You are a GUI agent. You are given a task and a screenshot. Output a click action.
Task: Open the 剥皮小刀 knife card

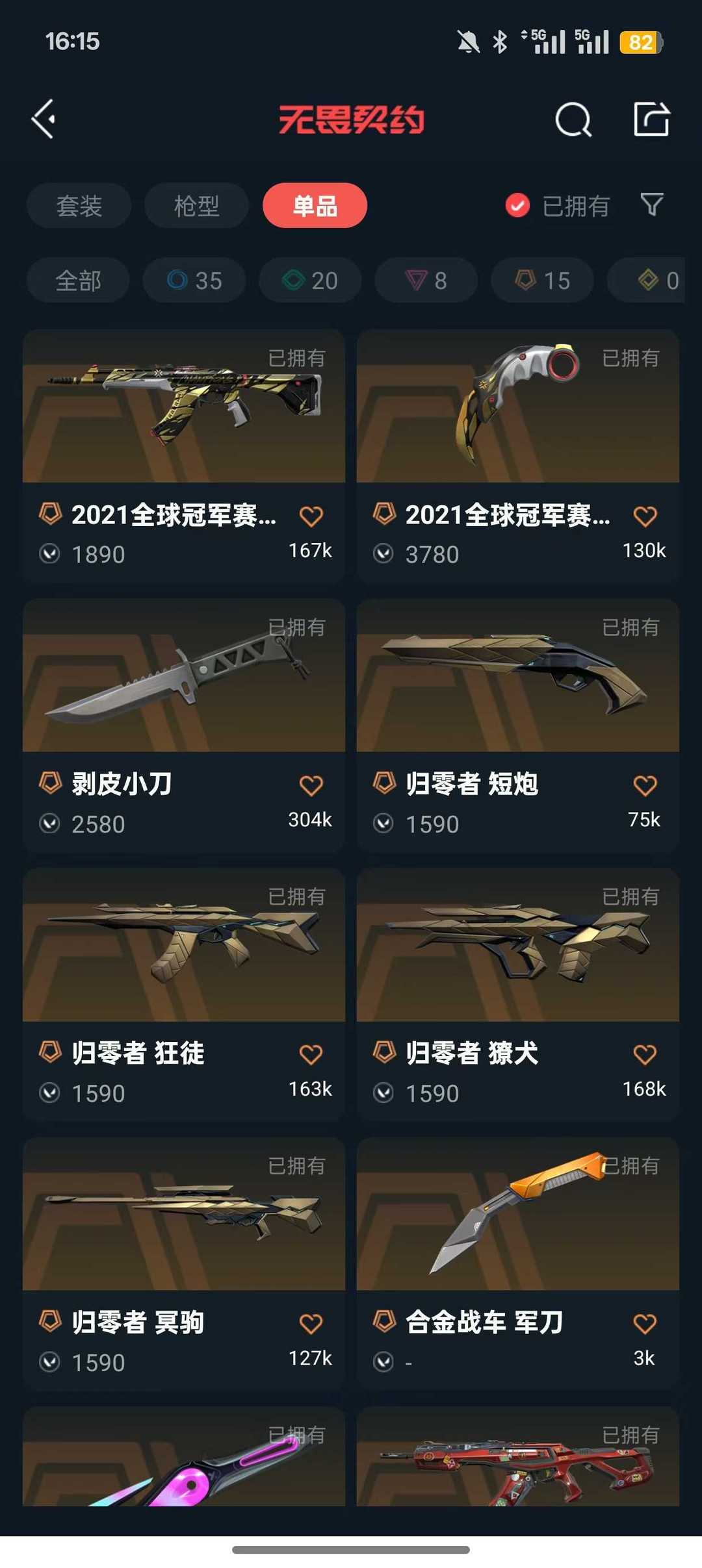[x=184, y=726]
